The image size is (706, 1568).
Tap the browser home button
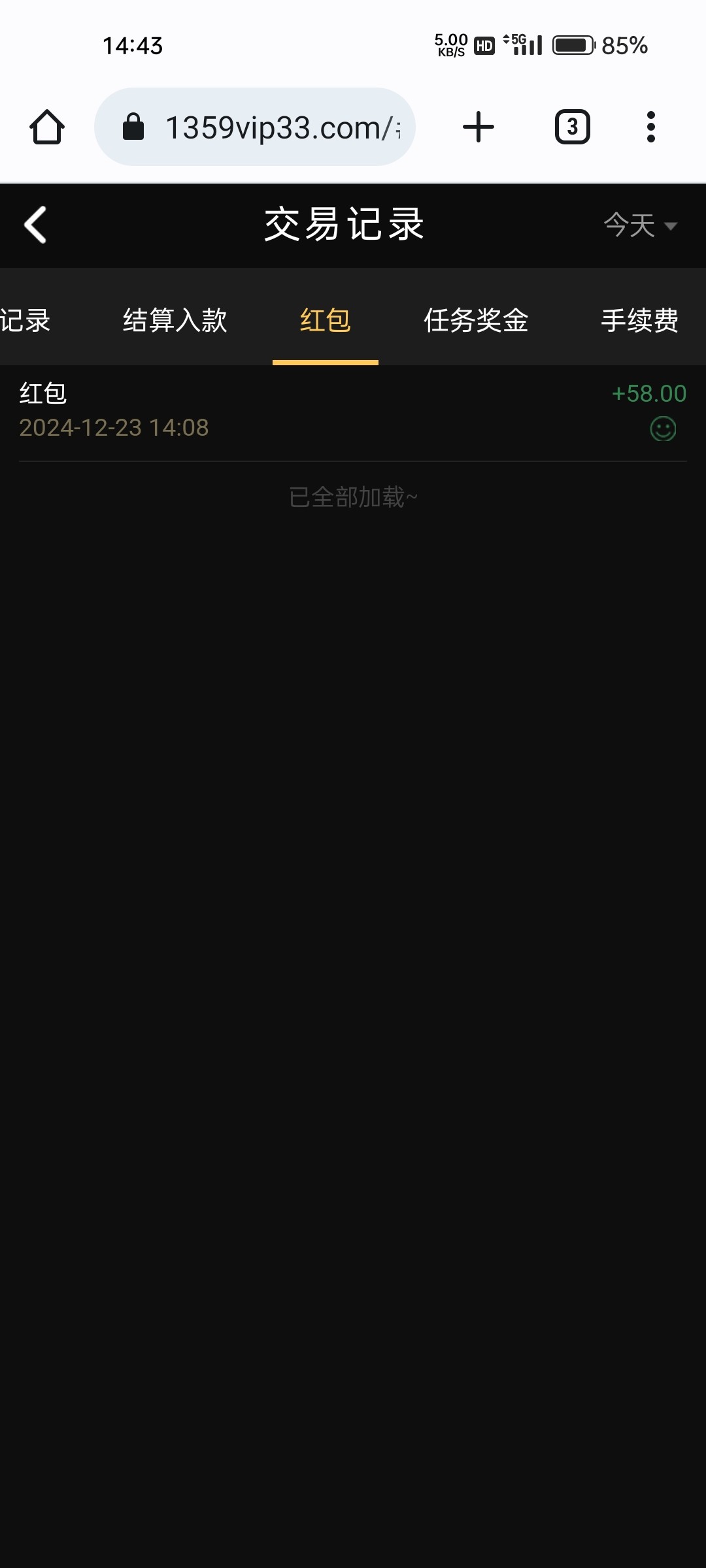click(x=47, y=127)
